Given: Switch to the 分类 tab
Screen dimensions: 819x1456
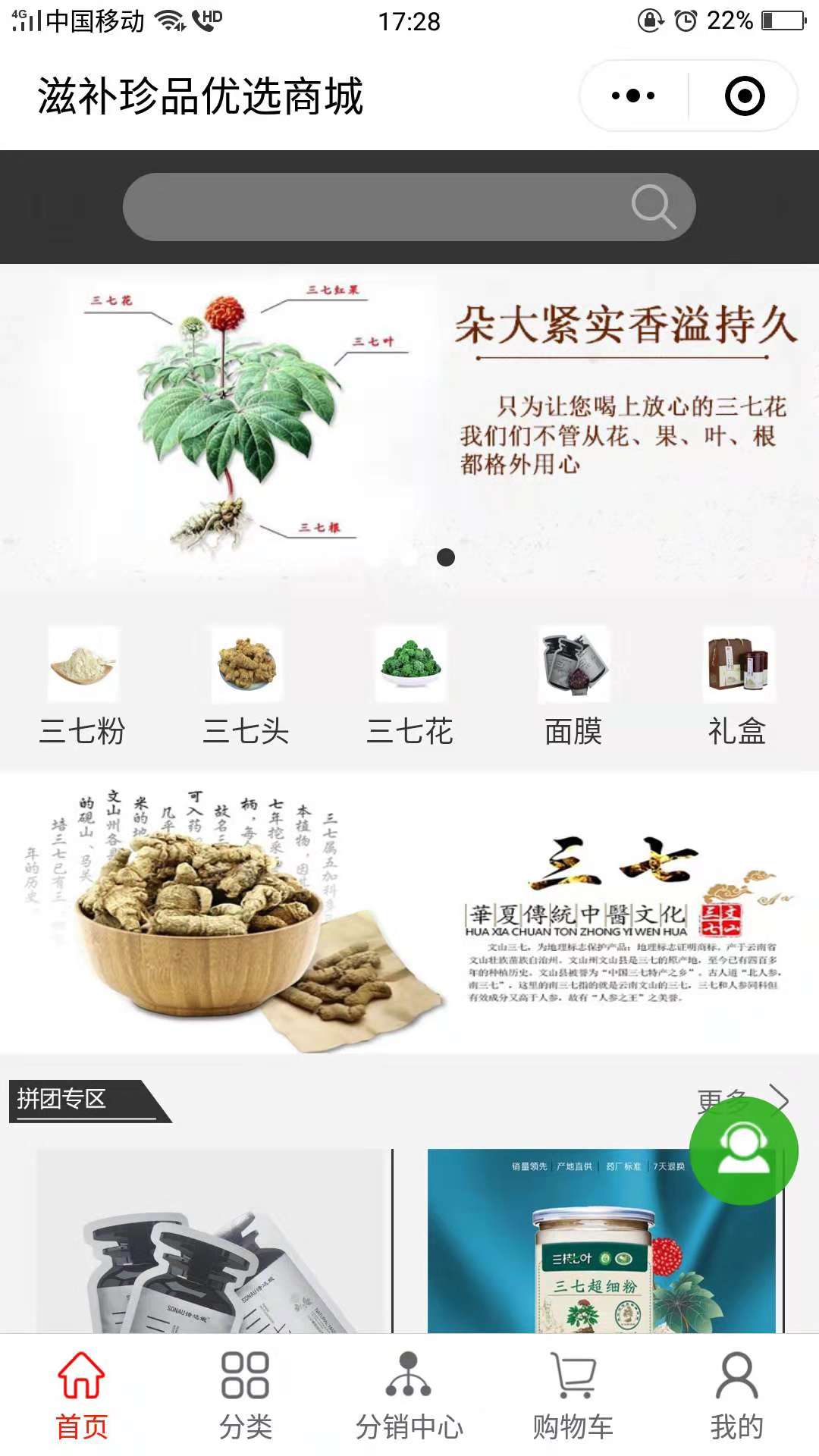Looking at the screenshot, I should [x=246, y=1395].
